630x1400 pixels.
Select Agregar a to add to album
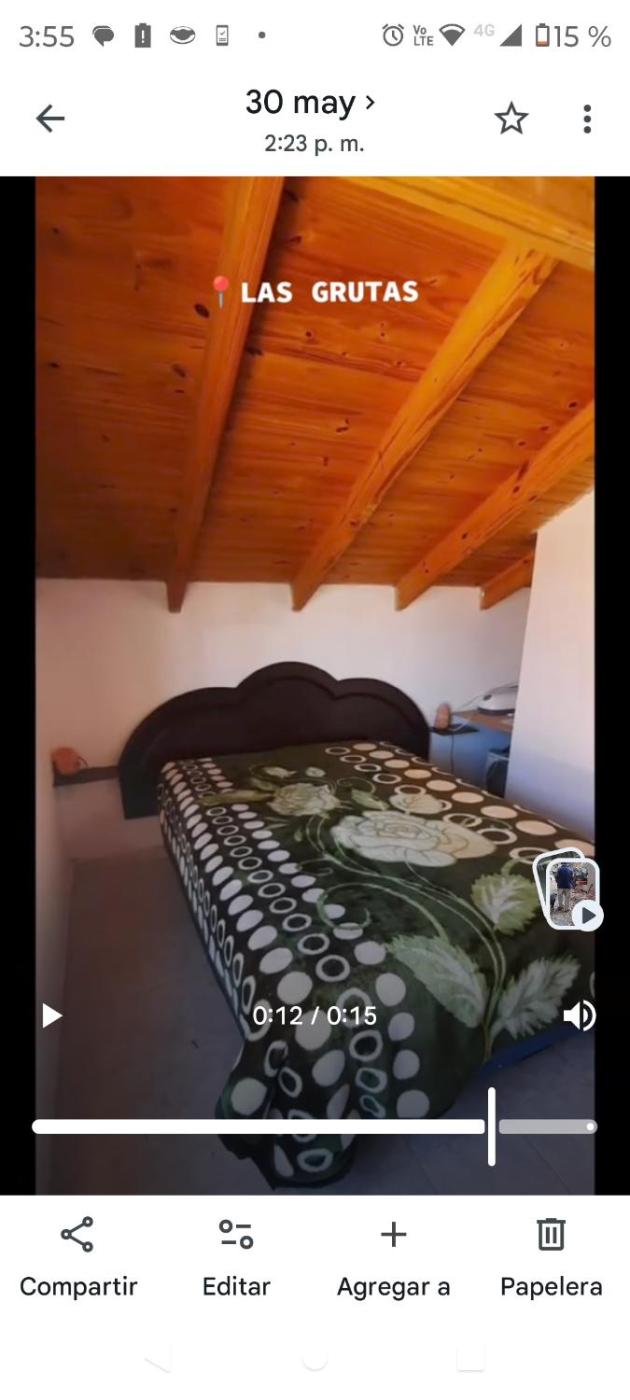click(393, 1258)
